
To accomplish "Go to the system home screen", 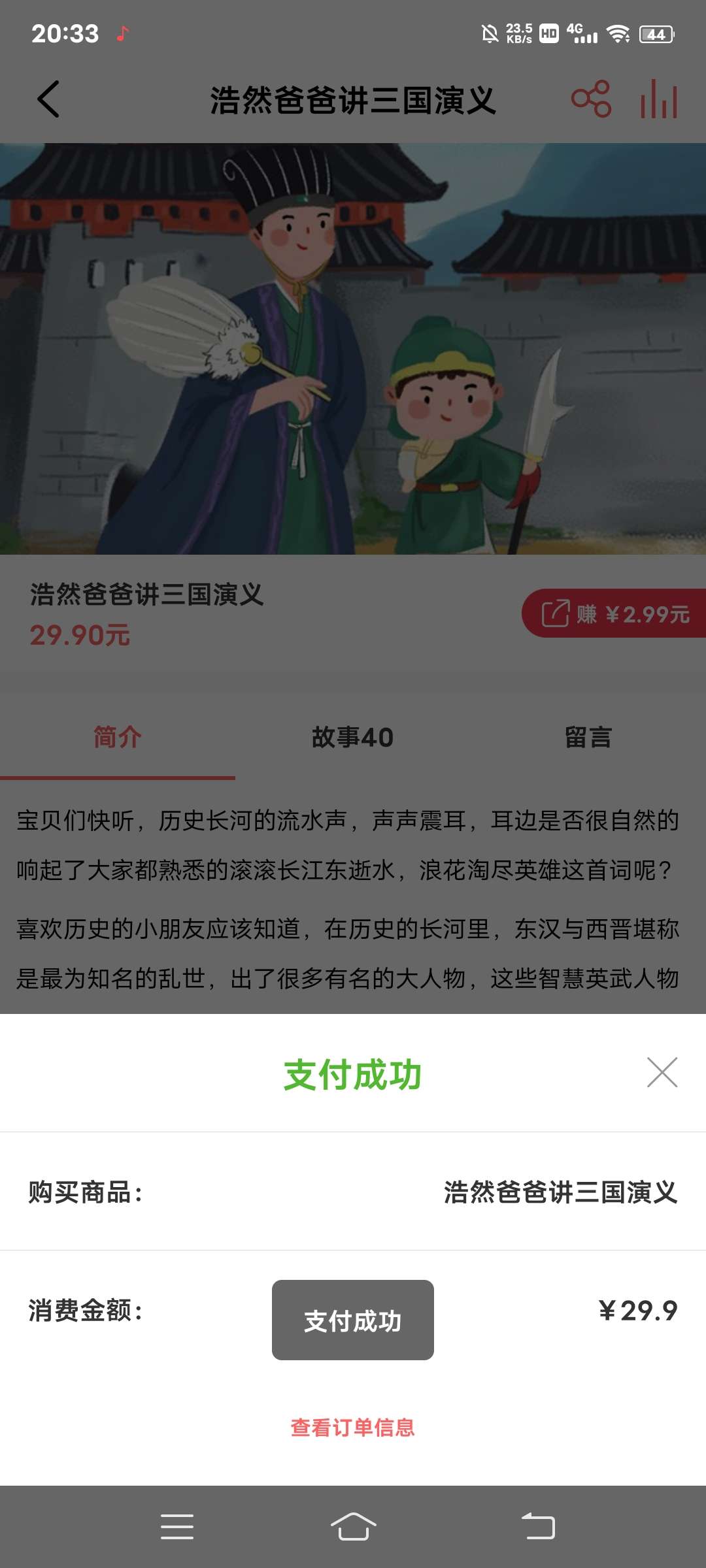I will pos(353,1527).
